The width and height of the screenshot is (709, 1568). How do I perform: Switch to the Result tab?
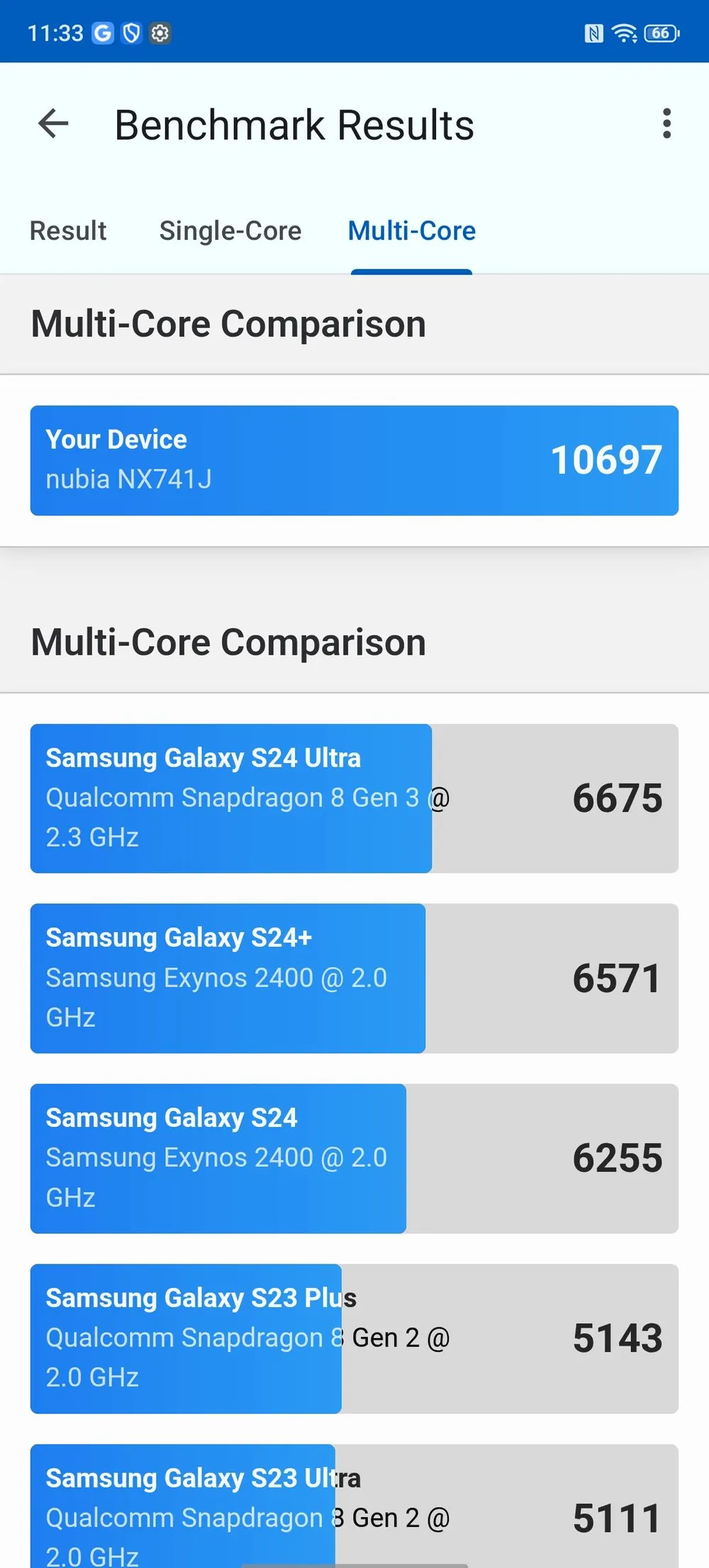68,231
